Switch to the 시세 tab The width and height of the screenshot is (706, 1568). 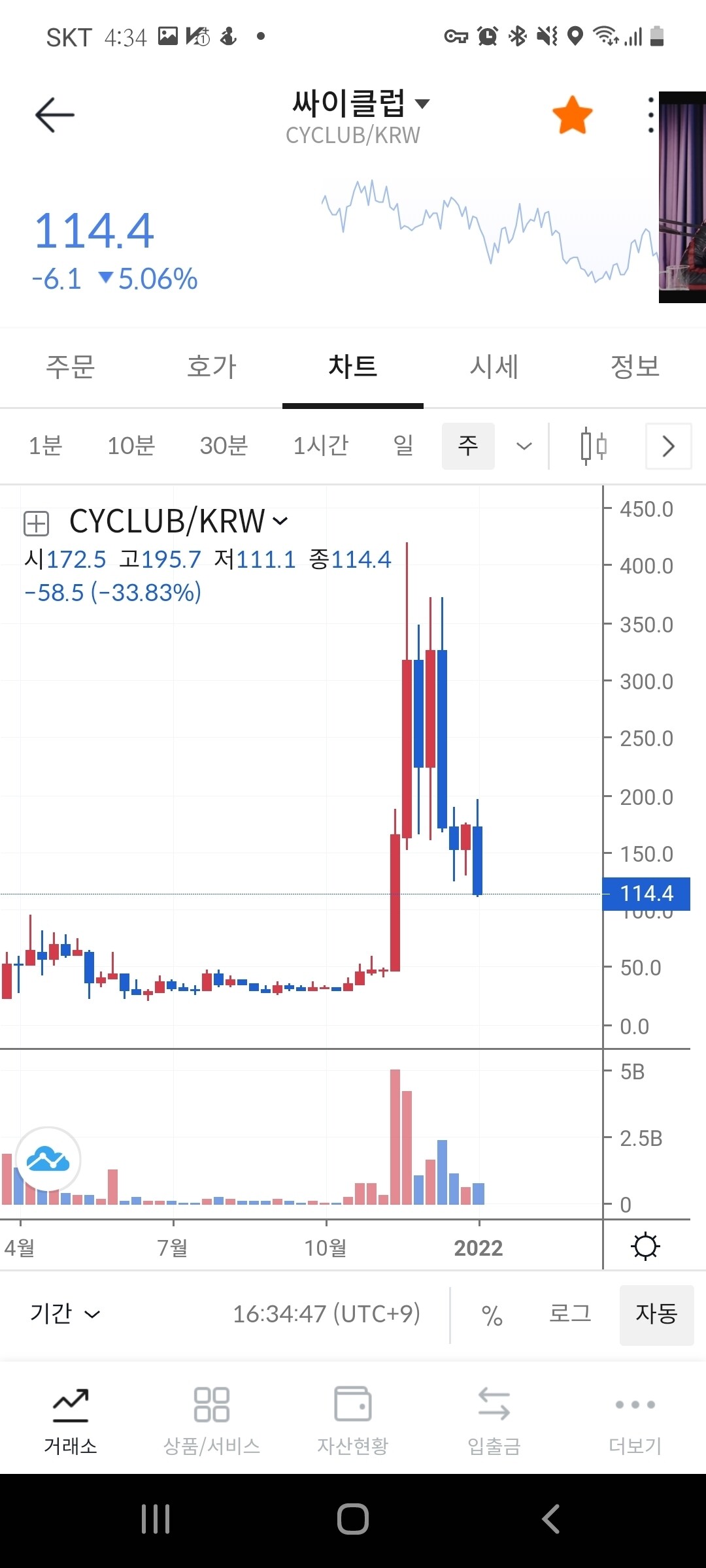494,367
